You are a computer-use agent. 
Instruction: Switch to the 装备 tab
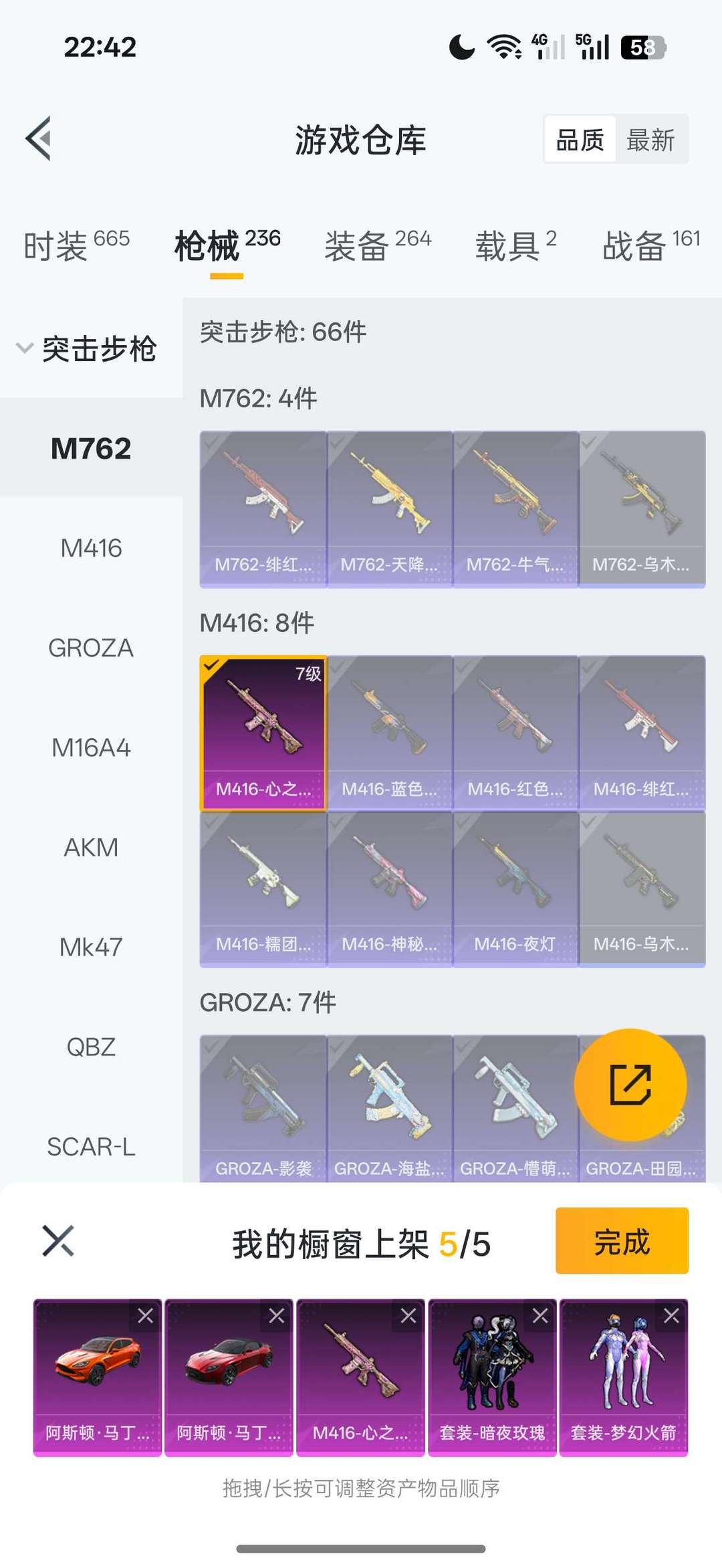tap(378, 245)
